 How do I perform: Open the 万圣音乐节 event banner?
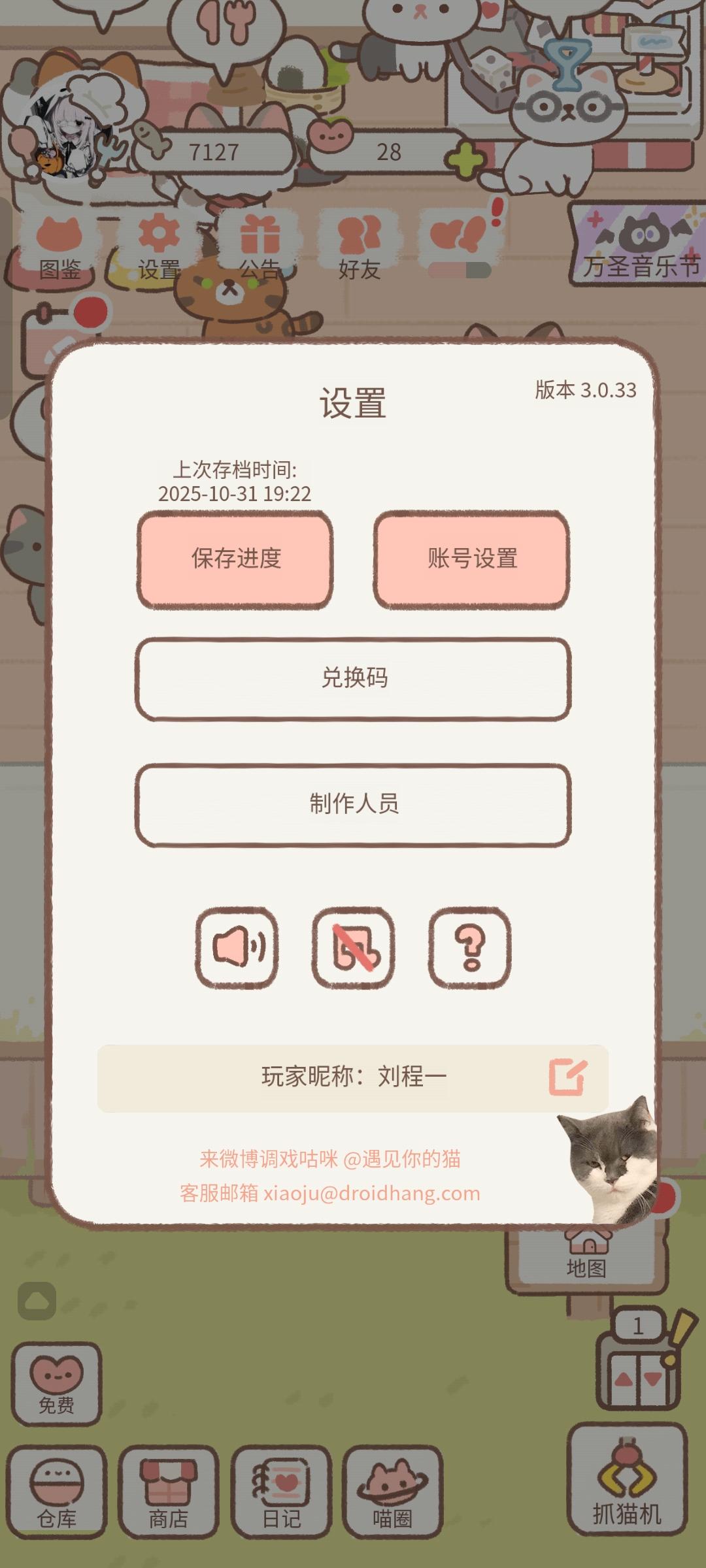pos(637,242)
